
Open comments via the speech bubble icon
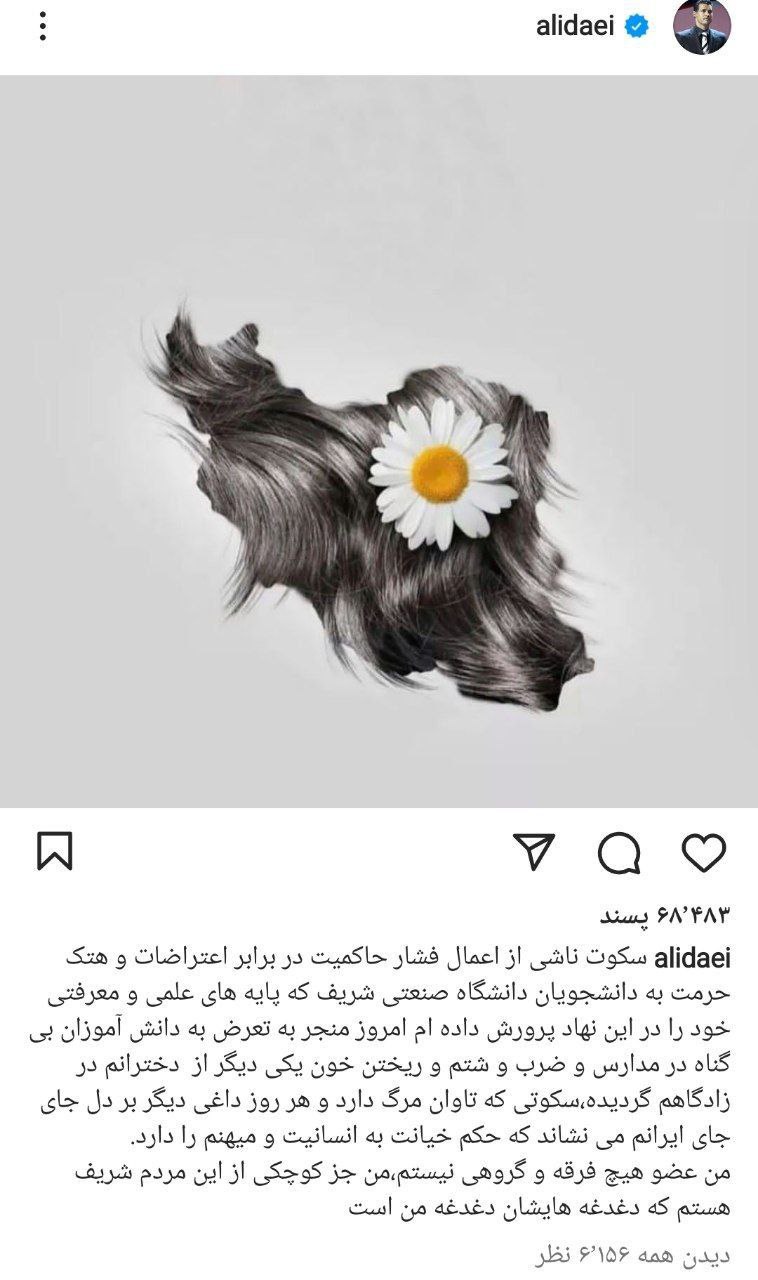(619, 853)
